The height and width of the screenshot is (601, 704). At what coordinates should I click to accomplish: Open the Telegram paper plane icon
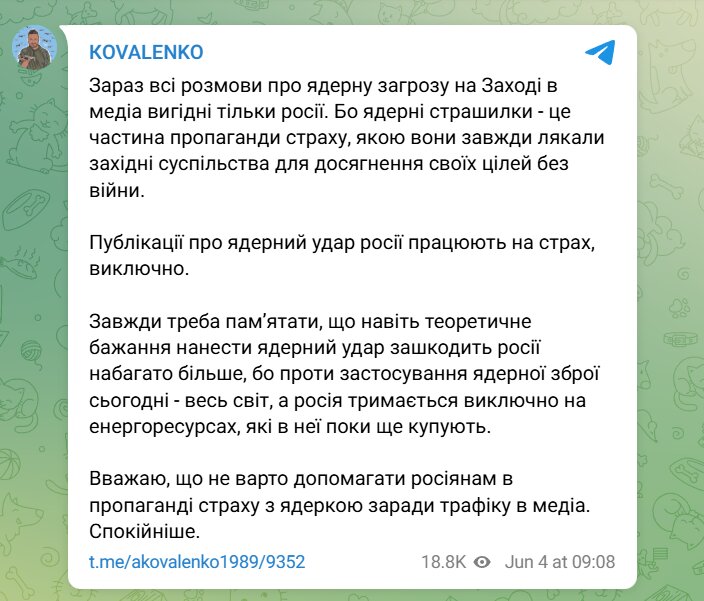(x=599, y=53)
